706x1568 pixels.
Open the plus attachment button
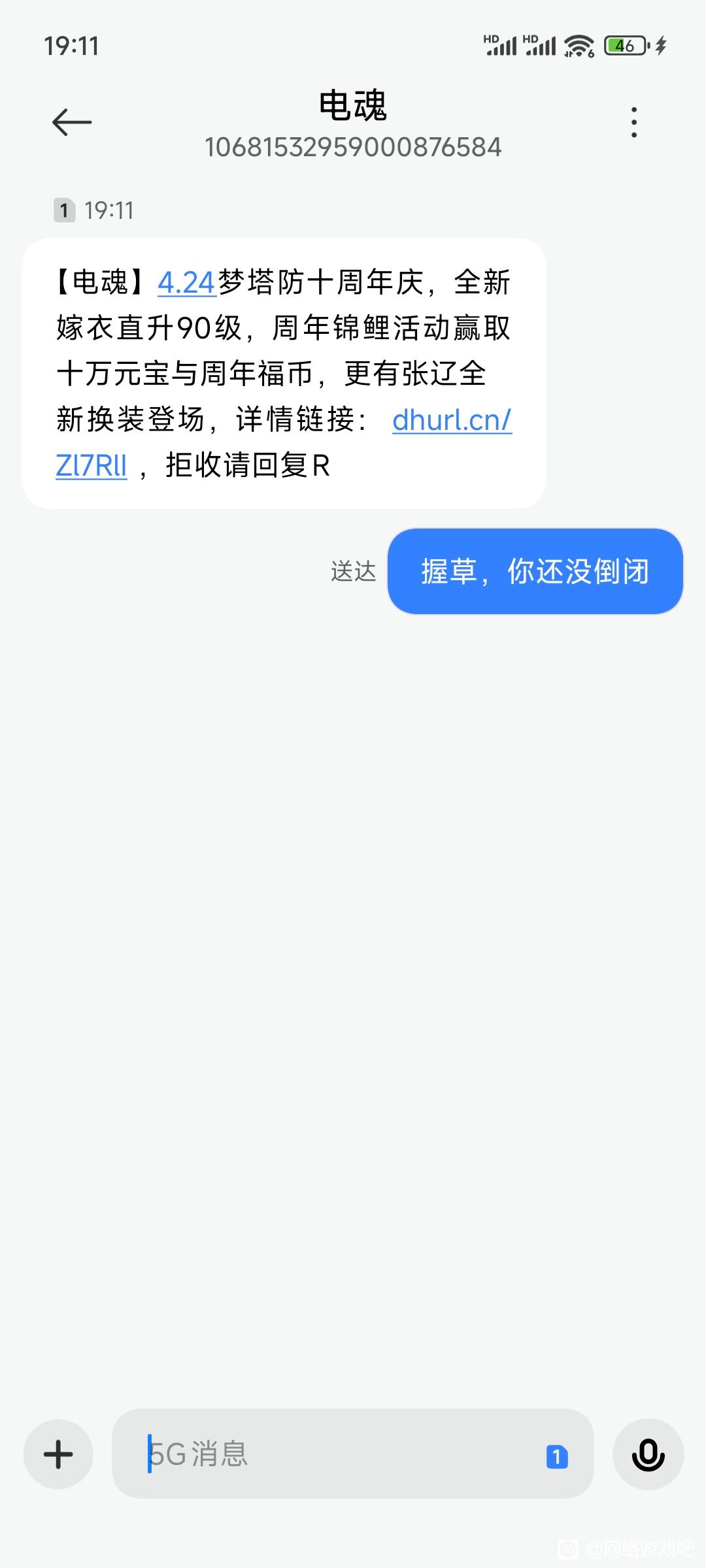pyautogui.click(x=58, y=1454)
